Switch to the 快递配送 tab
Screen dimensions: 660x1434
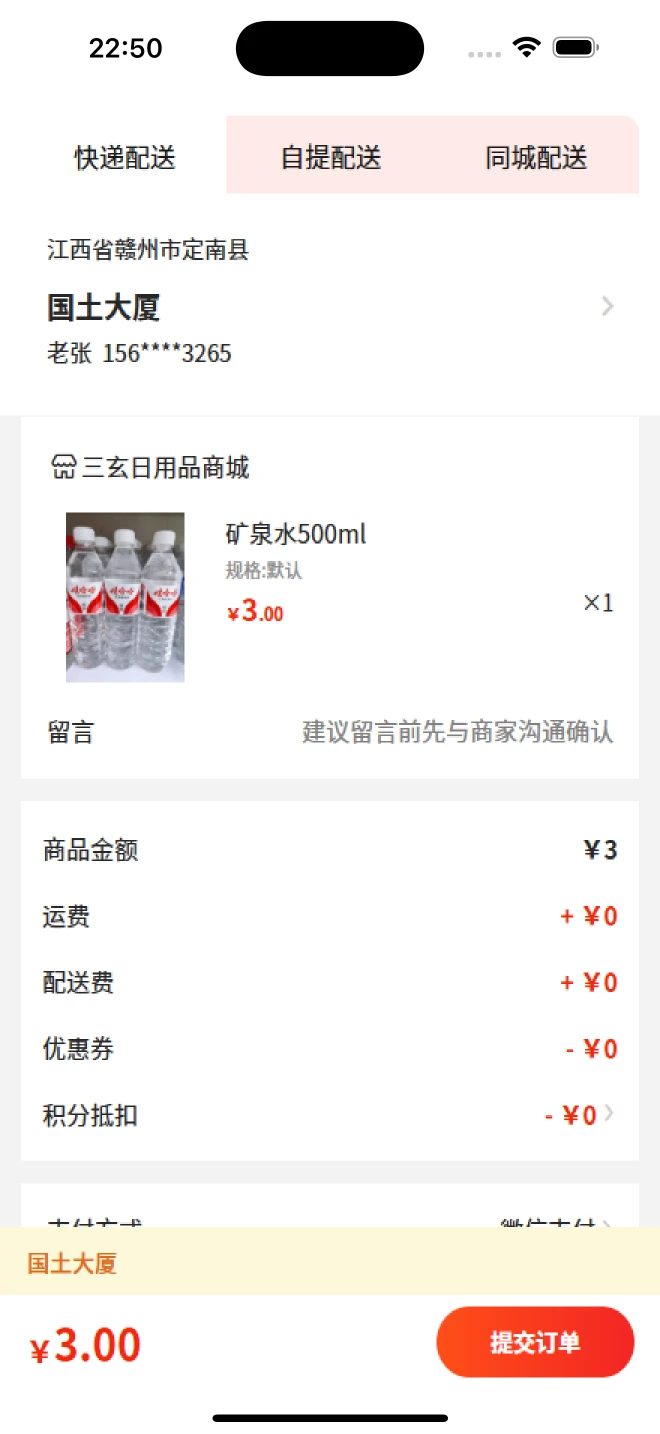(125, 157)
